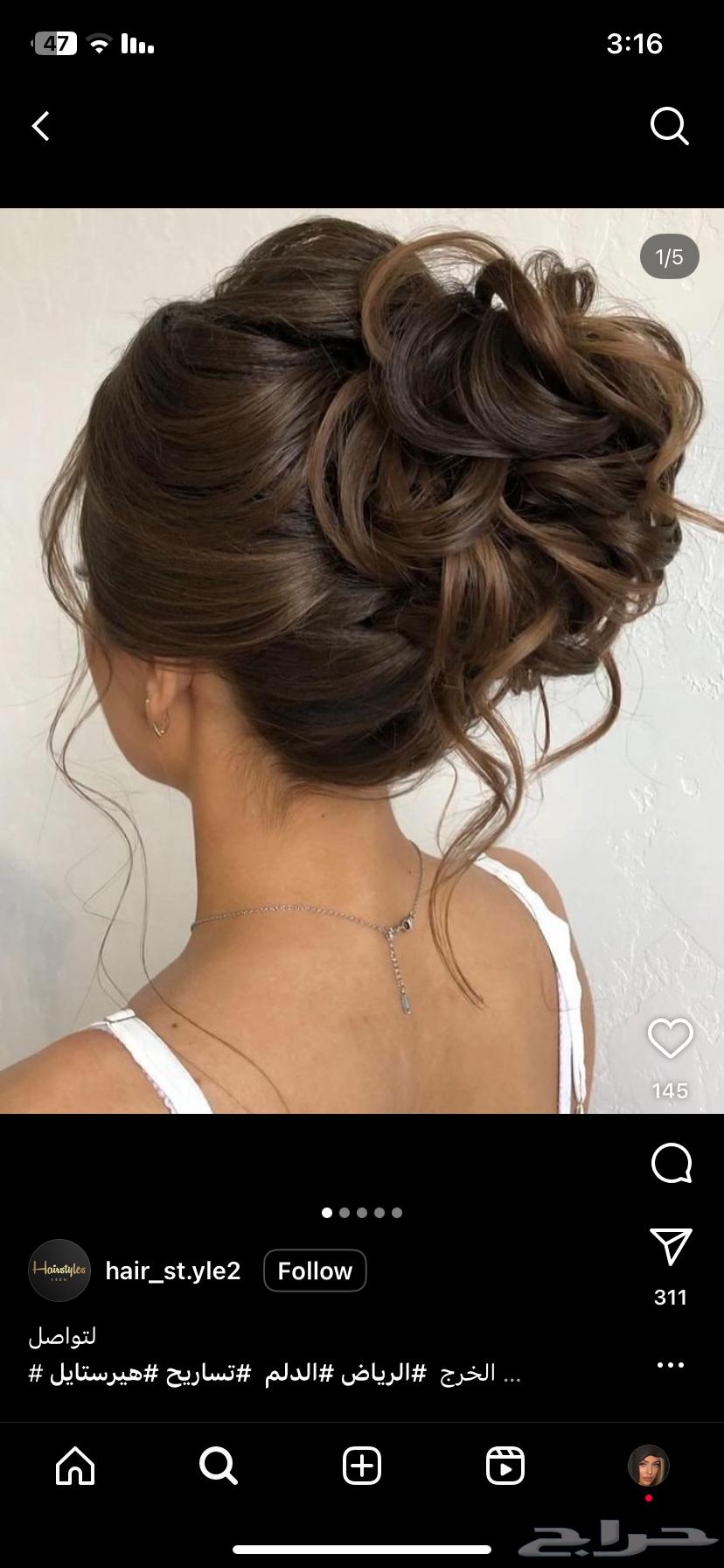724x1568 pixels.
Task: Open hair_st.yle2 profile picture
Action: (59, 1270)
